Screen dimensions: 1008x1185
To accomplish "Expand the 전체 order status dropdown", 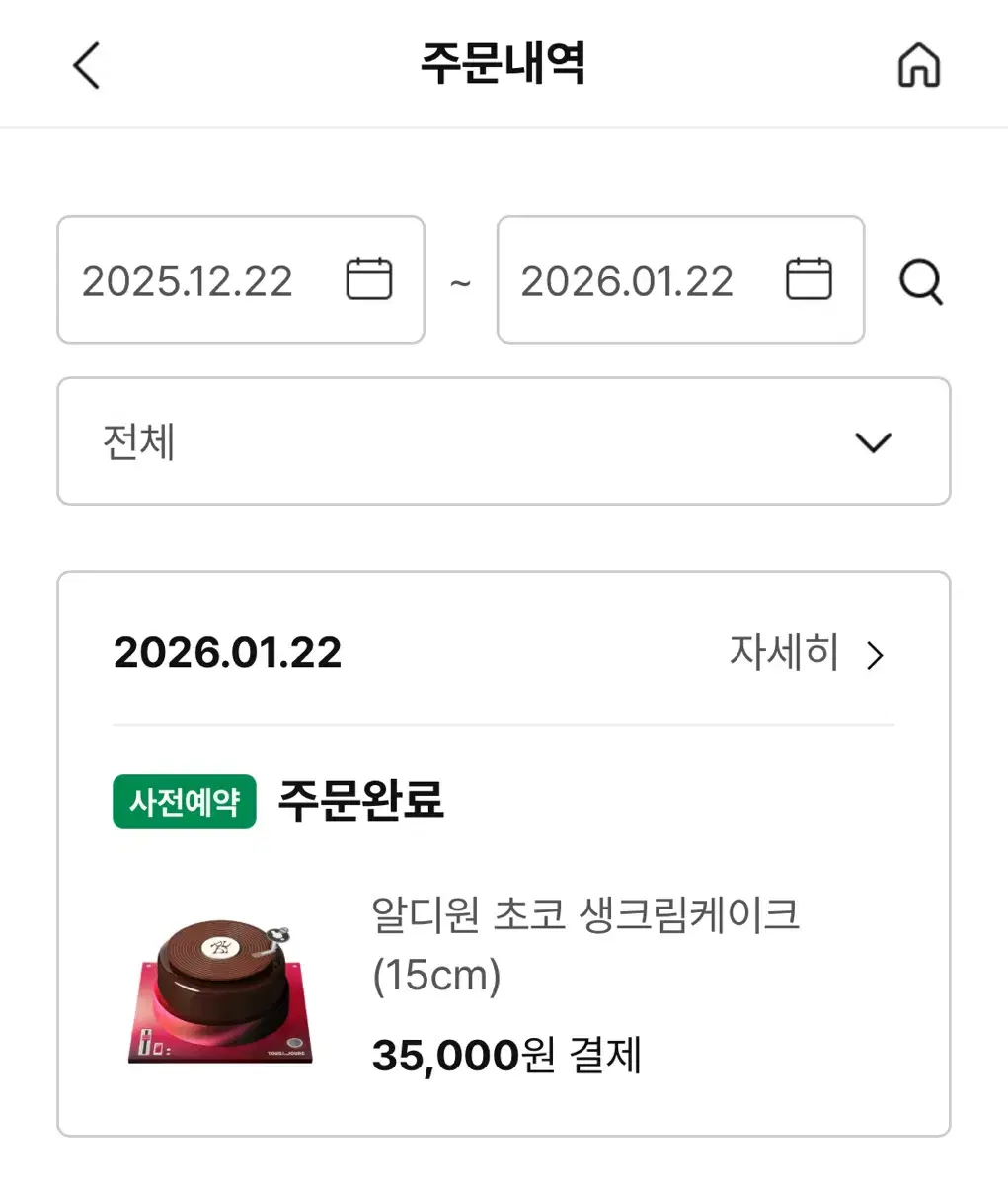I will tap(504, 442).
